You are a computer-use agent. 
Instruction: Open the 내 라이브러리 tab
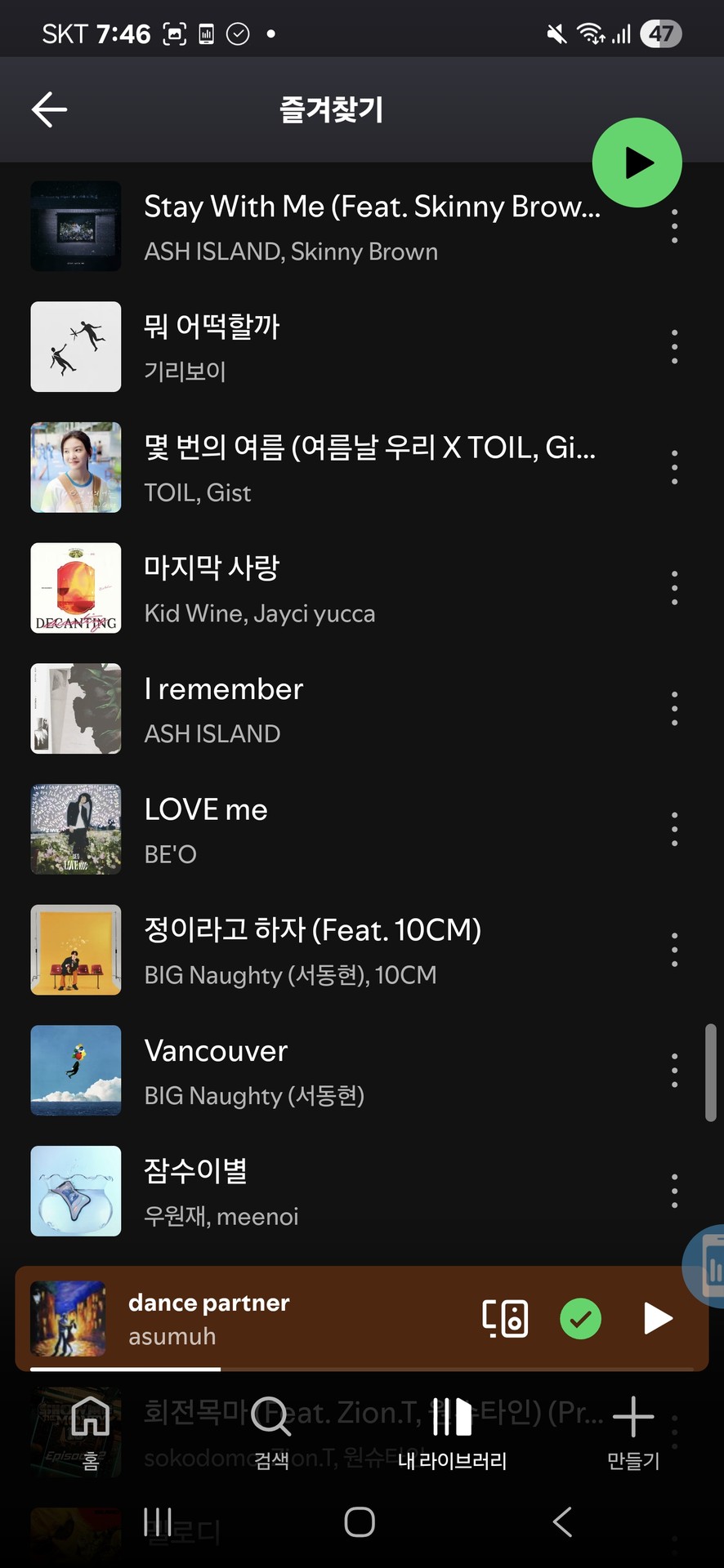click(x=452, y=1431)
